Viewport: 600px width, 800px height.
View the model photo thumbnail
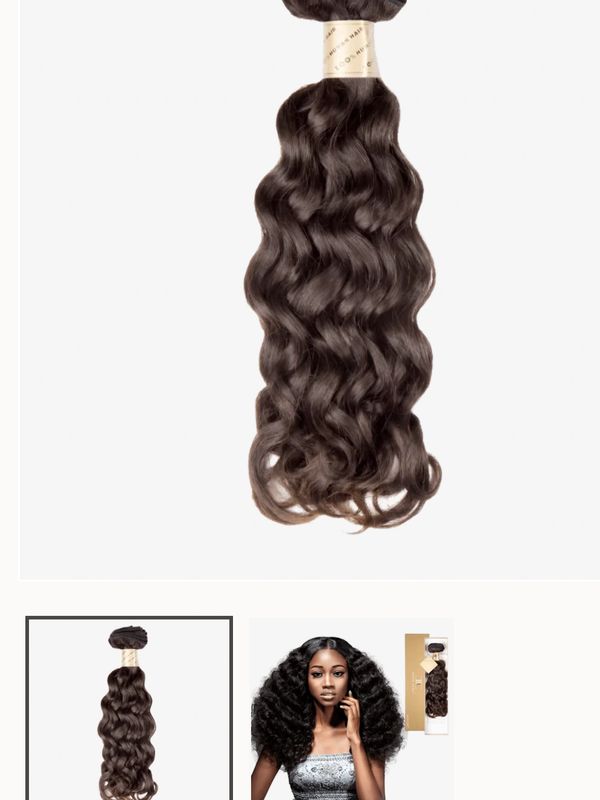point(350,708)
